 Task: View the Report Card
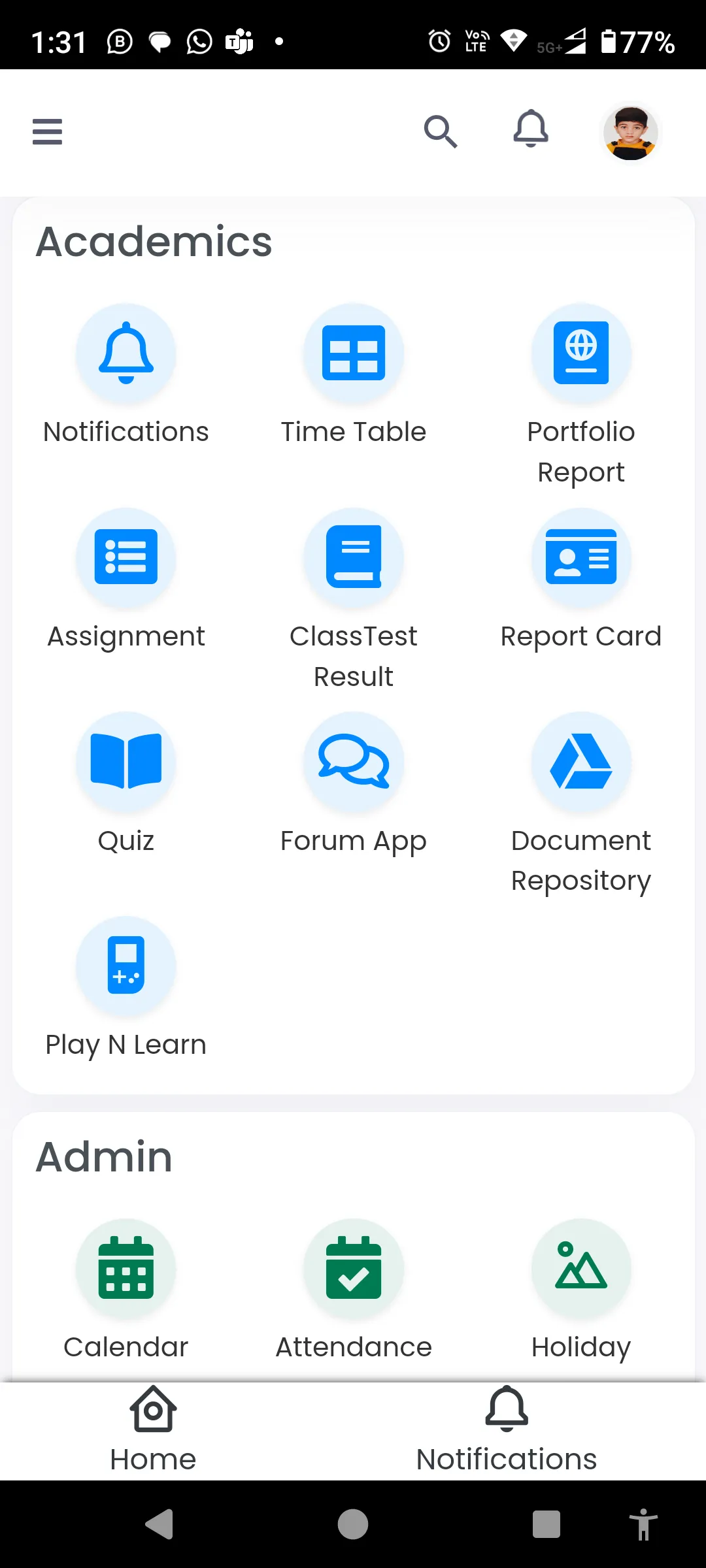coord(581,557)
